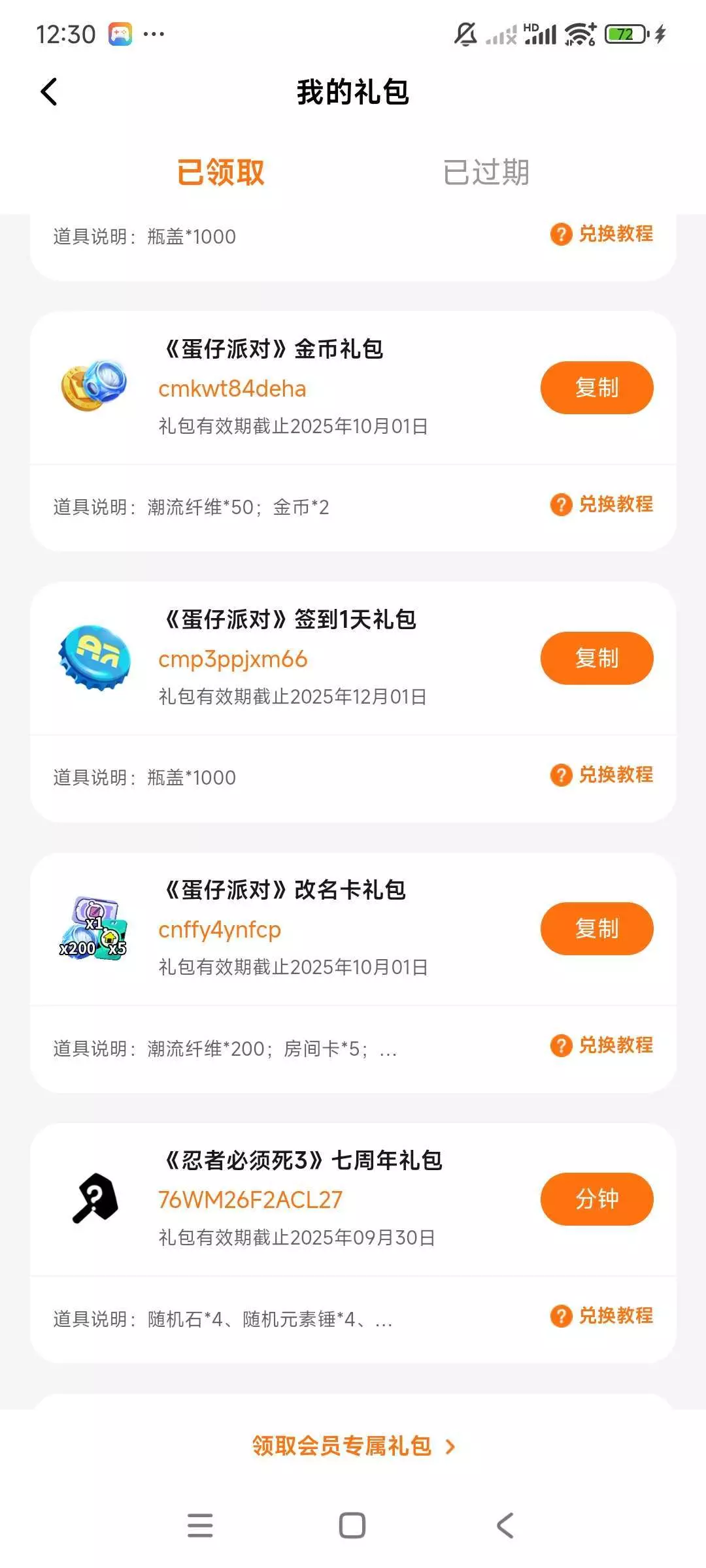This screenshot has width=706, height=1568.
Task: View 兑换教程 for 忍者必须死3 七周年礼包
Action: [x=602, y=1316]
